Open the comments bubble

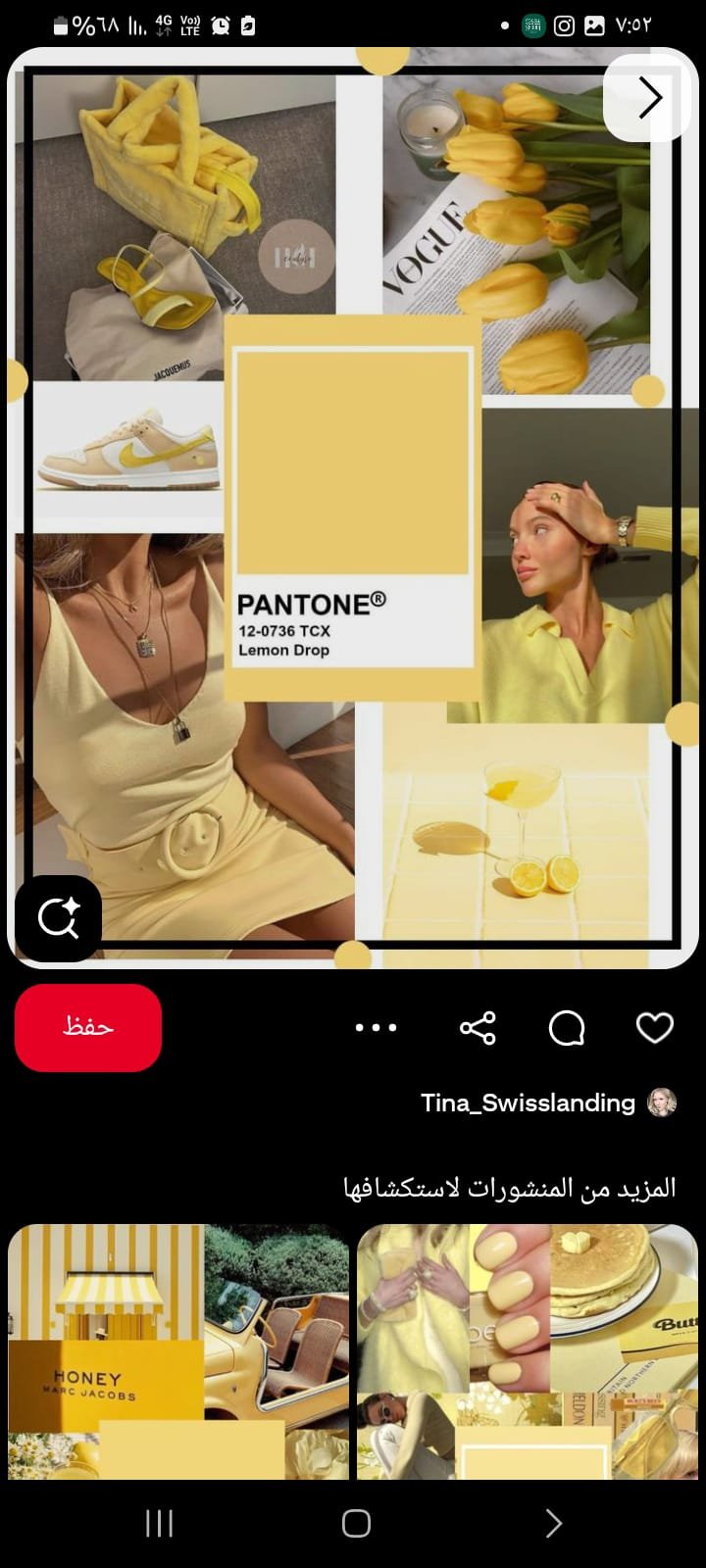click(x=567, y=1027)
